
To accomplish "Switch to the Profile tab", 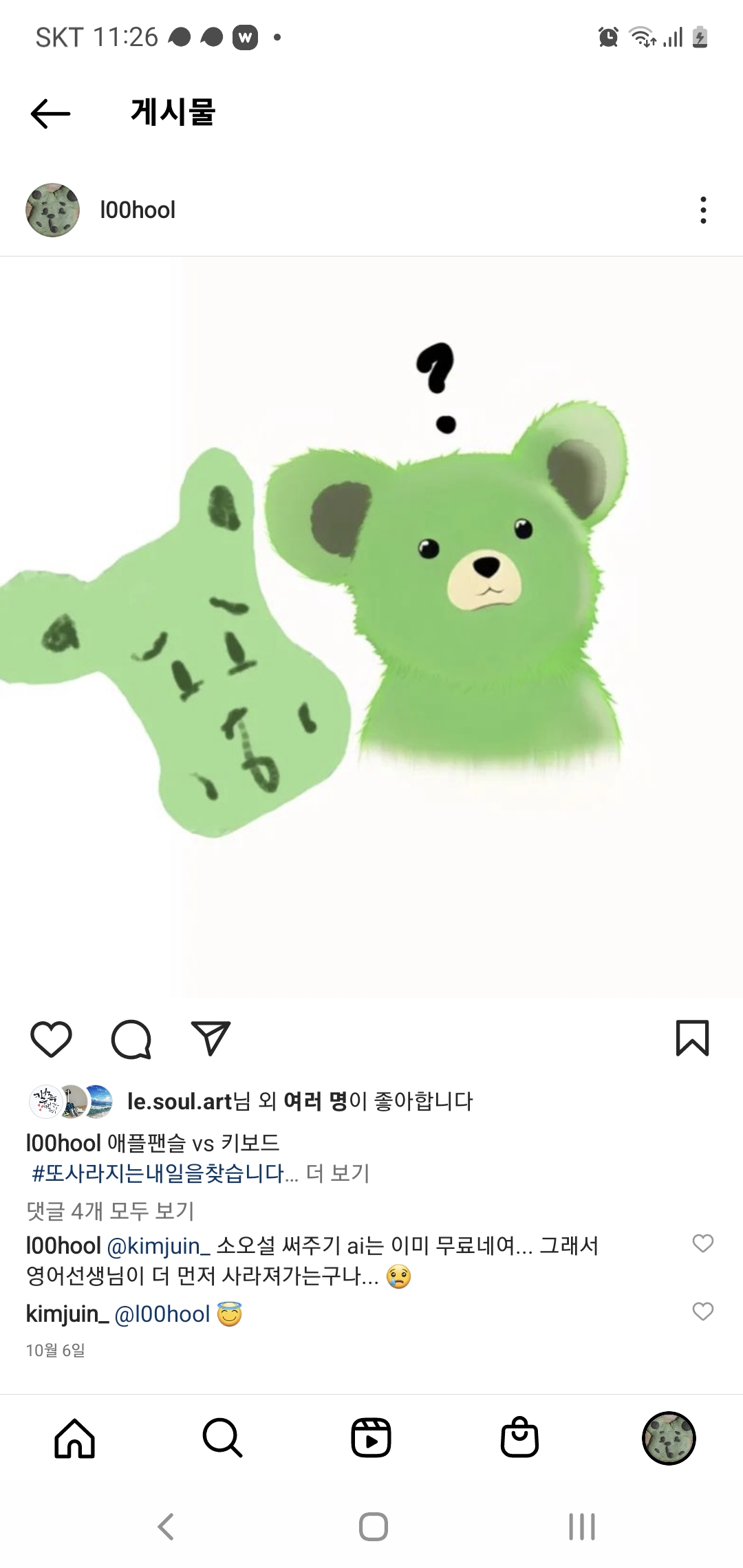I will pyautogui.click(x=669, y=1438).
